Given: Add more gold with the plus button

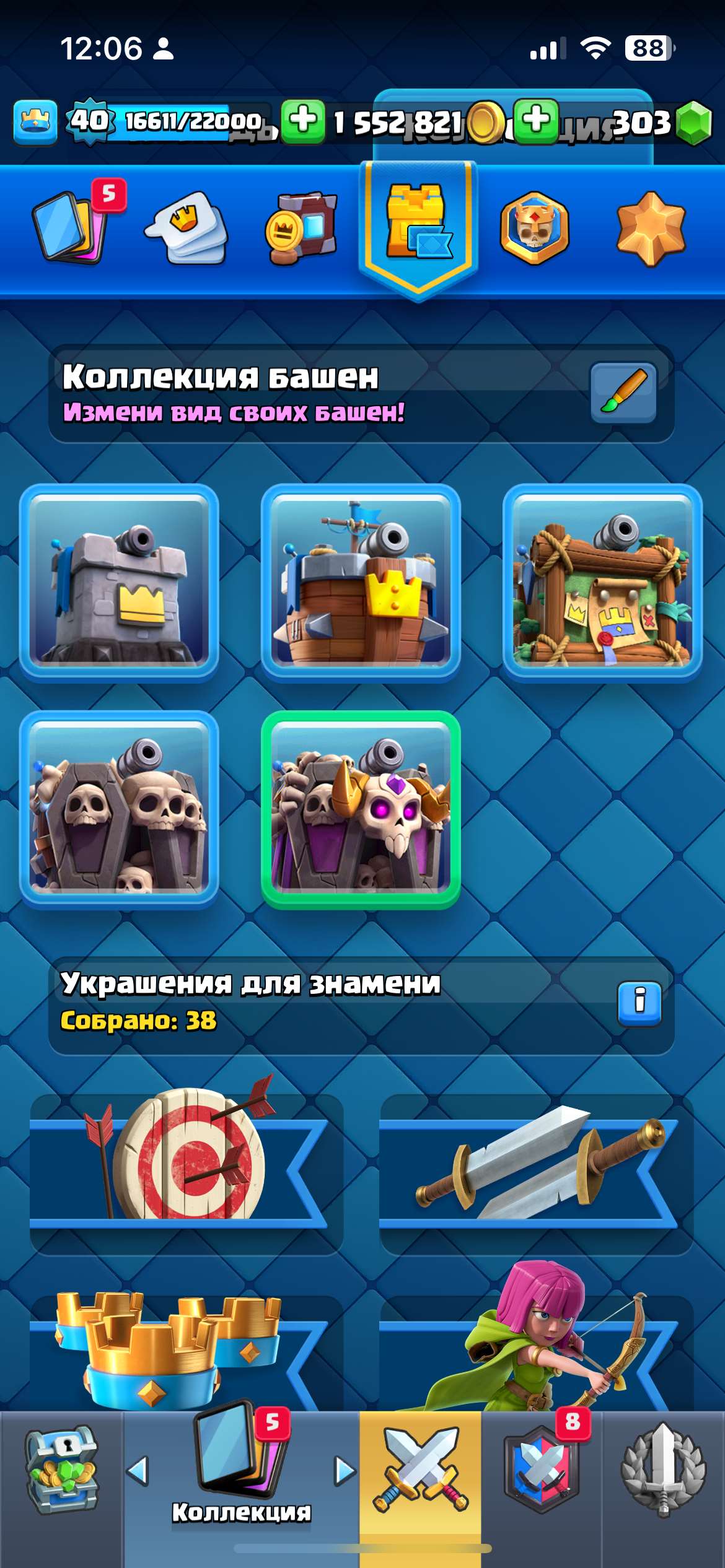Looking at the screenshot, I should (x=302, y=121).
